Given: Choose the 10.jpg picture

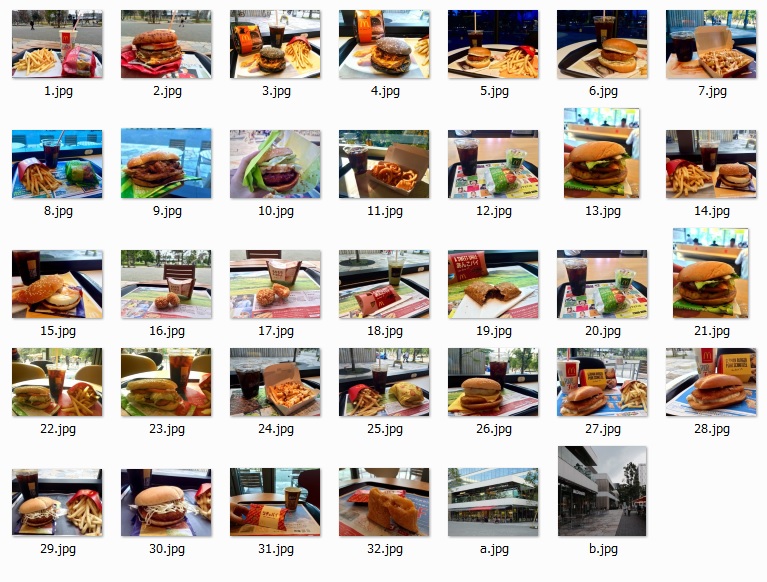Looking at the screenshot, I should pos(275,164).
